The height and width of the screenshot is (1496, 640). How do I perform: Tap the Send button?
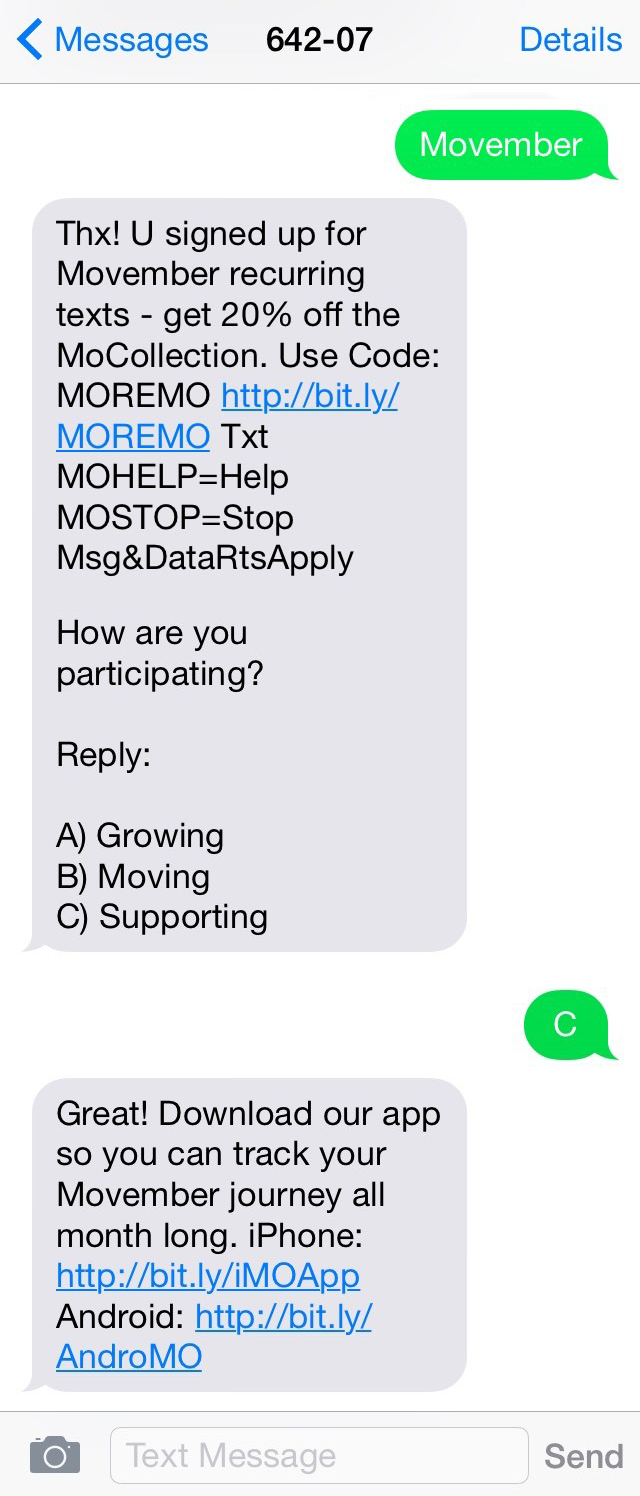pyautogui.click(x=583, y=1455)
